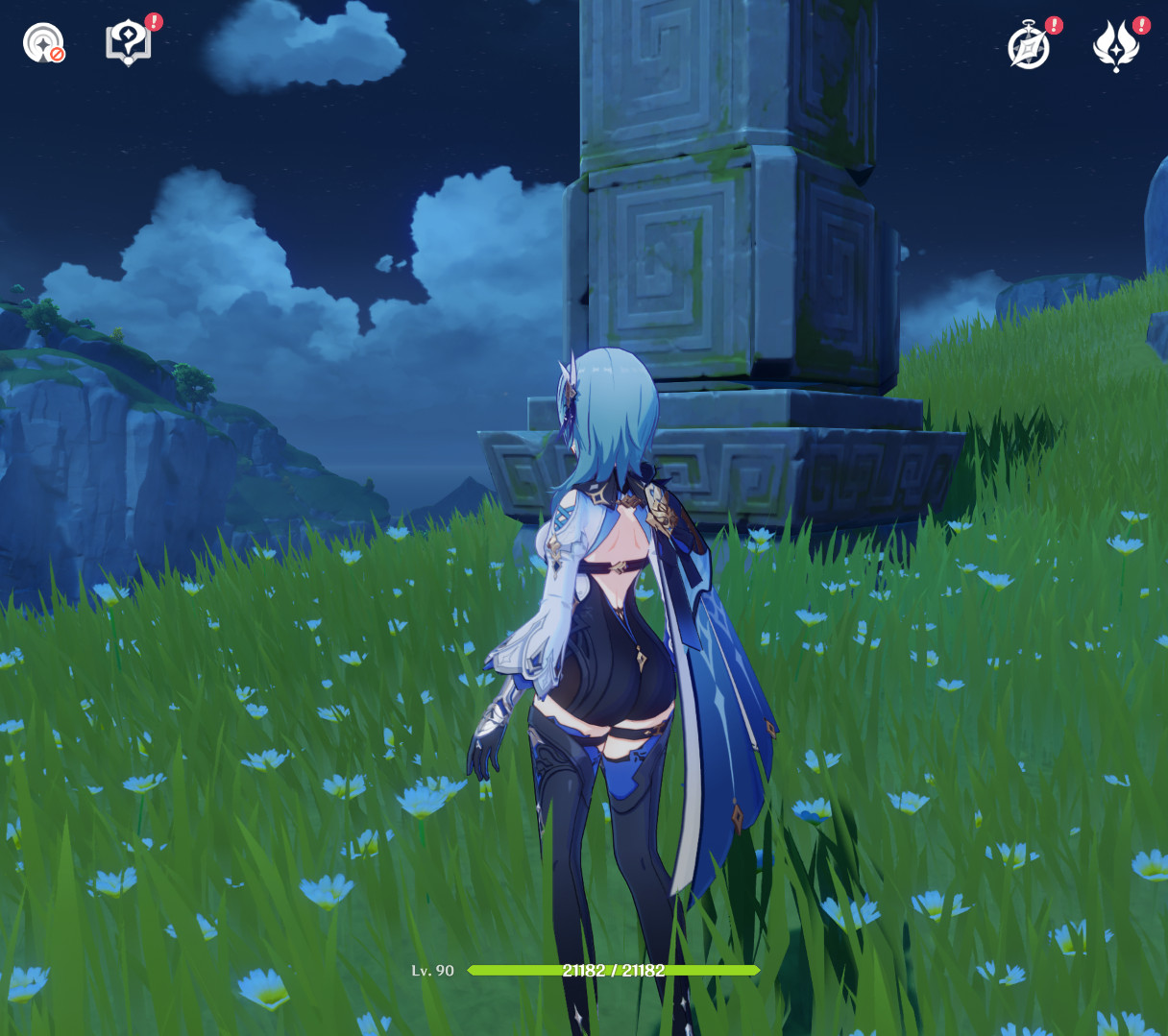Open the tutorial hints book icon
The image size is (1168, 1036).
click(x=128, y=43)
